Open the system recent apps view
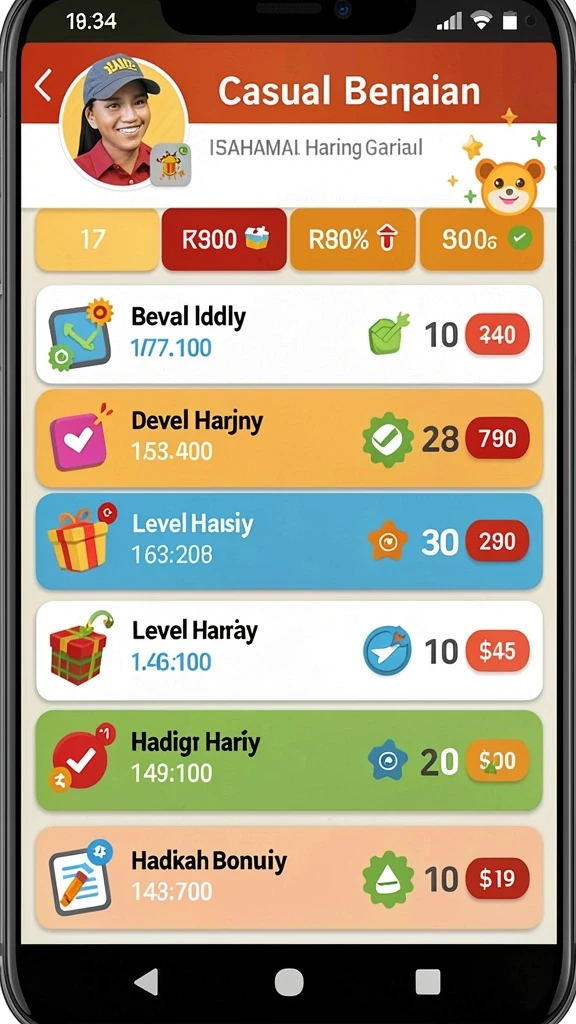Image resolution: width=576 pixels, height=1024 pixels. [428, 981]
